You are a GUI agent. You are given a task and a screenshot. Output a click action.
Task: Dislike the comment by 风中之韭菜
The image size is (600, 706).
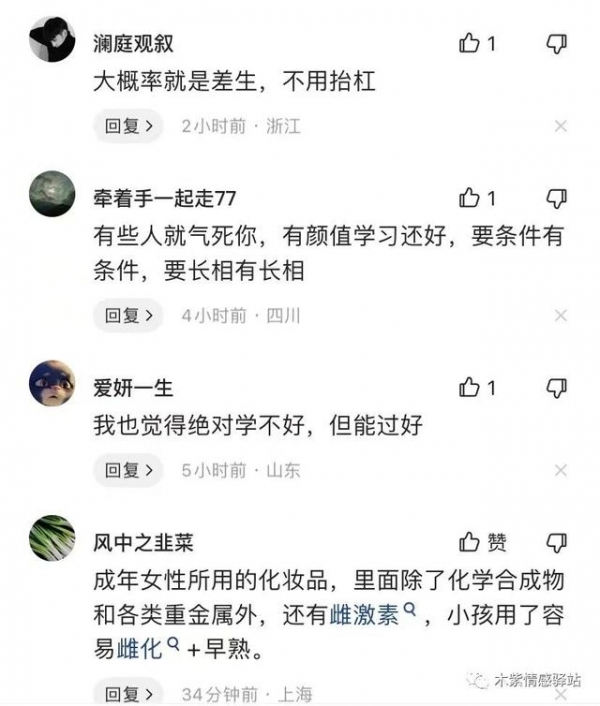coord(558,542)
